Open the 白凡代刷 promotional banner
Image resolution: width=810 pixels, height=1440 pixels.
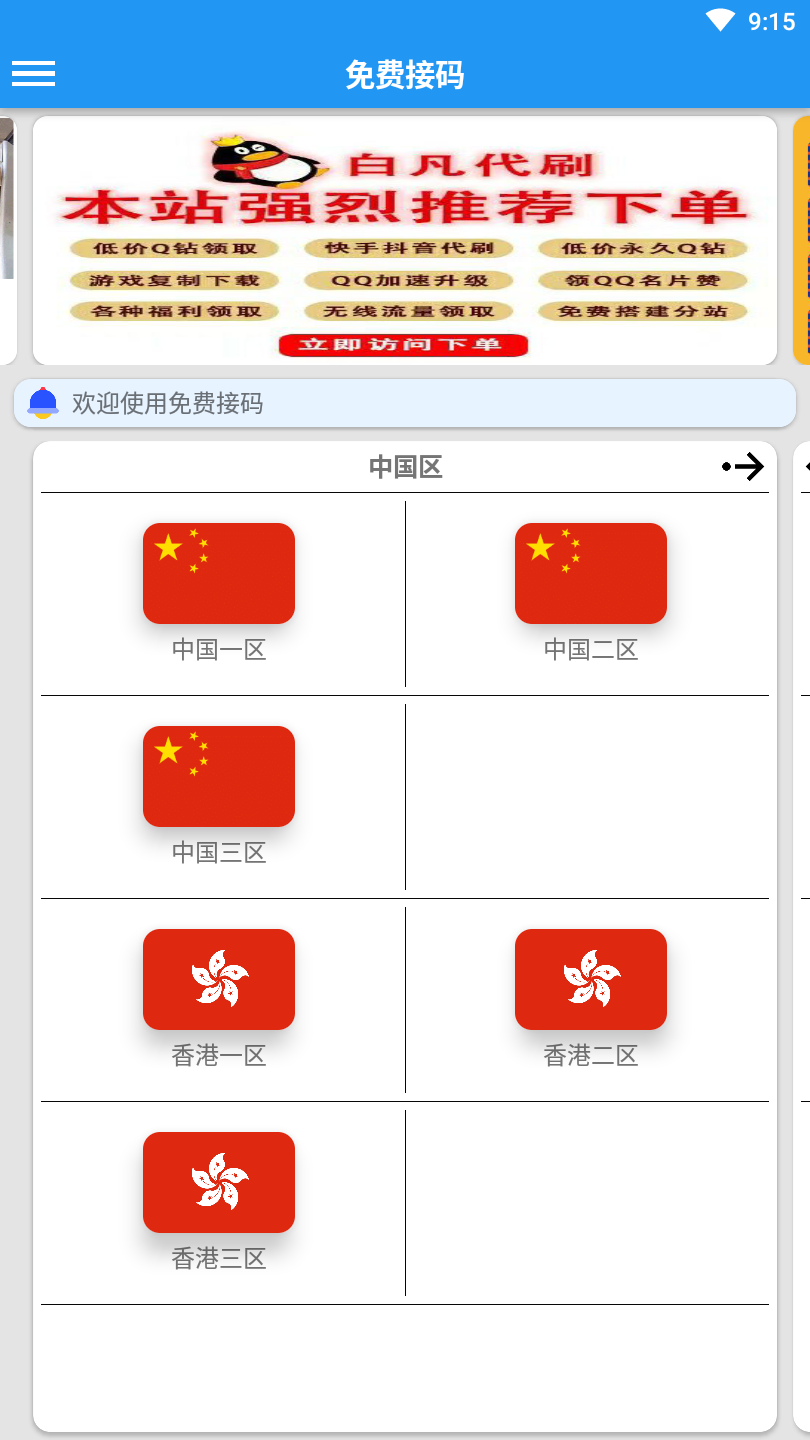(404, 240)
